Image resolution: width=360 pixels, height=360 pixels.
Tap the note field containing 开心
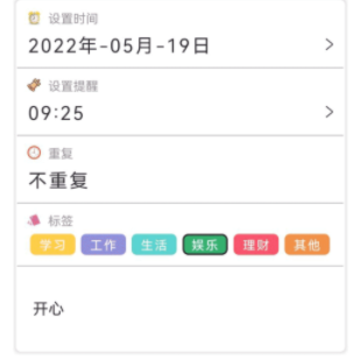[180, 309]
